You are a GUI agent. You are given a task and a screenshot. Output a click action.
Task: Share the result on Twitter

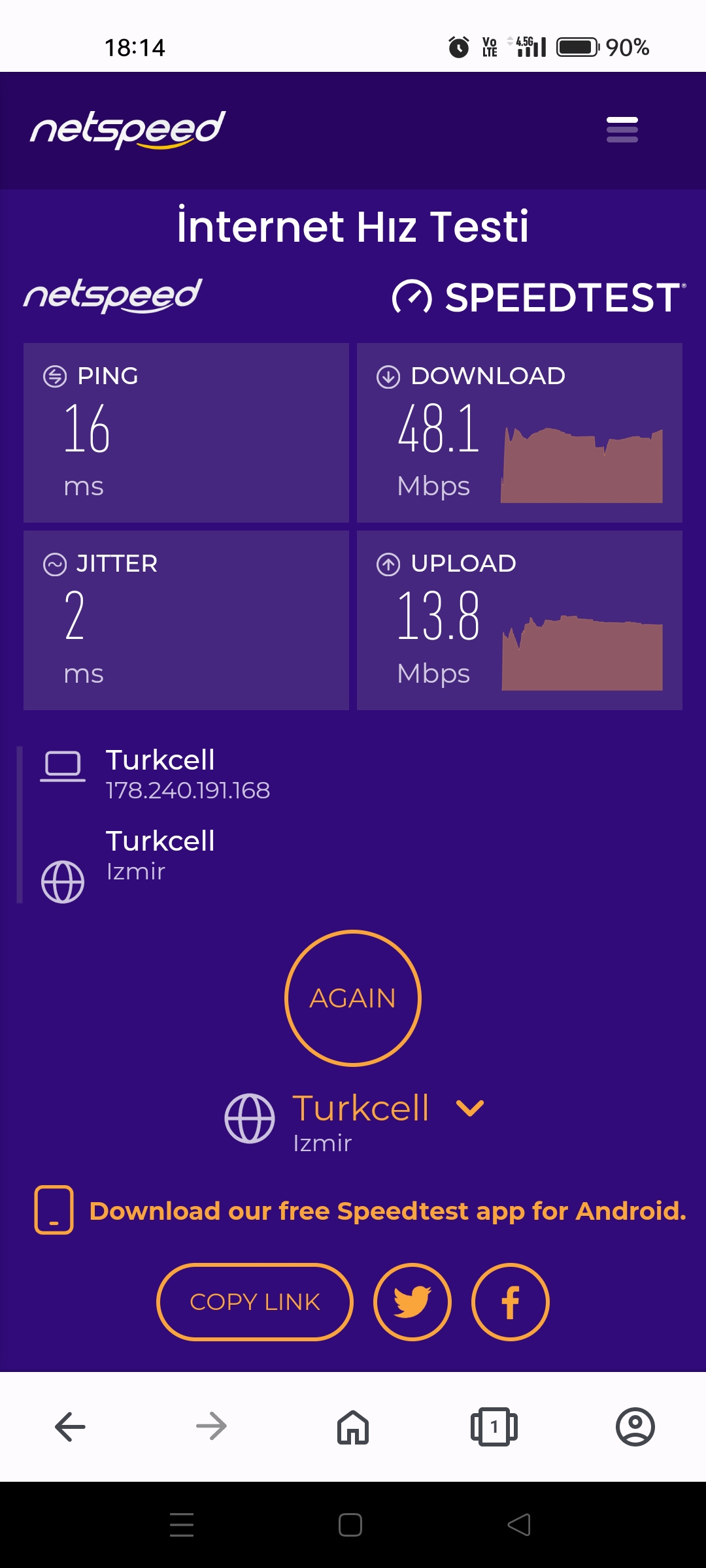pos(412,1302)
